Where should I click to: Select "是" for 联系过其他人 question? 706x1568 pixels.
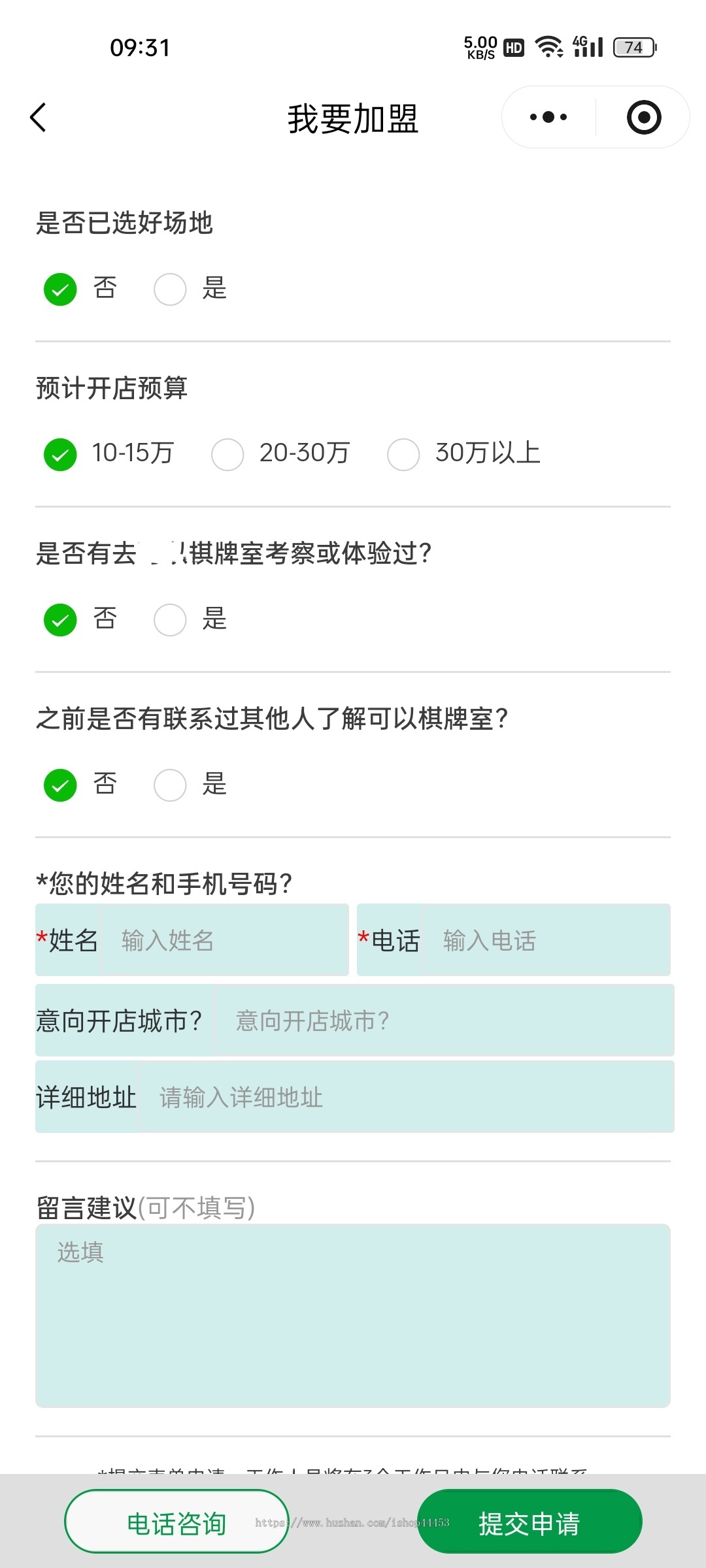169,785
